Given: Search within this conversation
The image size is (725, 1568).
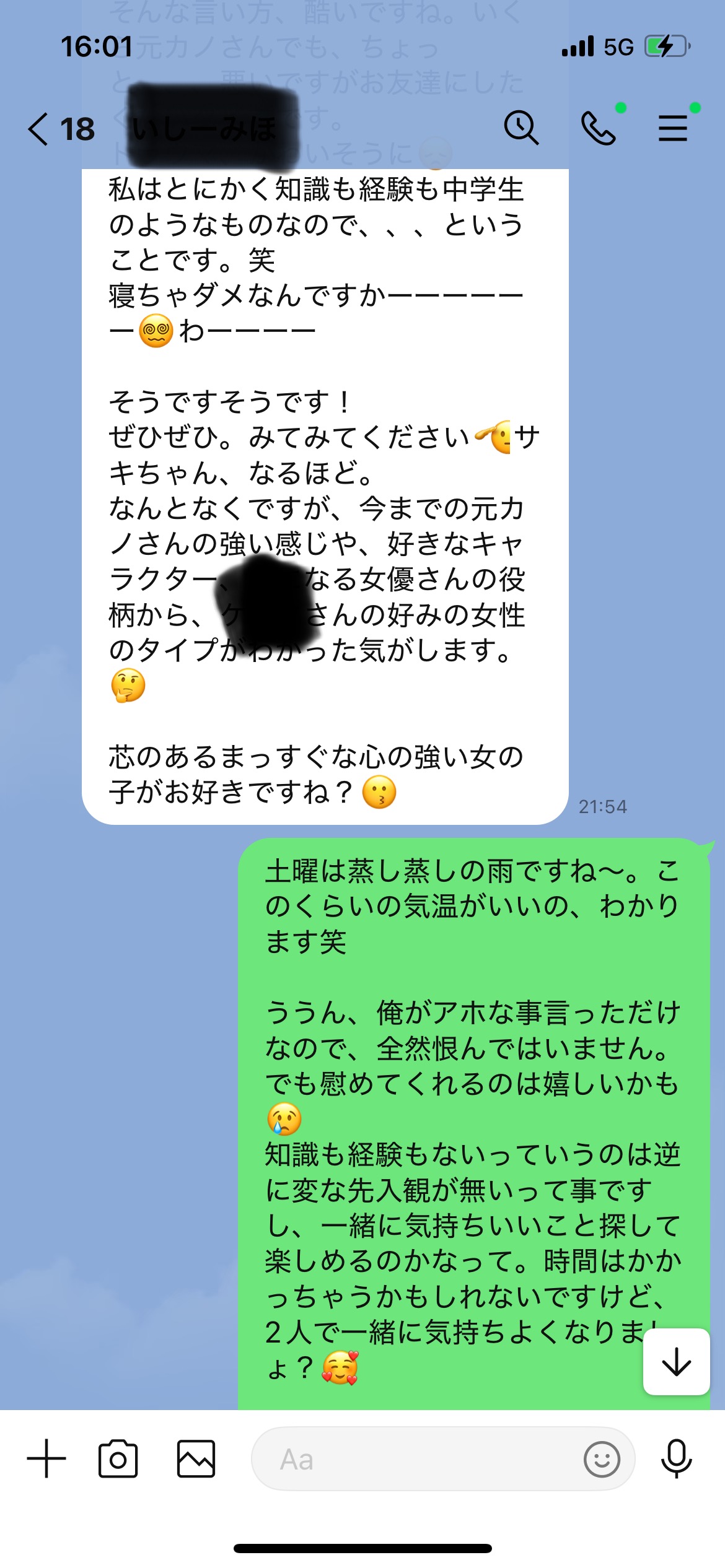Looking at the screenshot, I should point(521,128).
